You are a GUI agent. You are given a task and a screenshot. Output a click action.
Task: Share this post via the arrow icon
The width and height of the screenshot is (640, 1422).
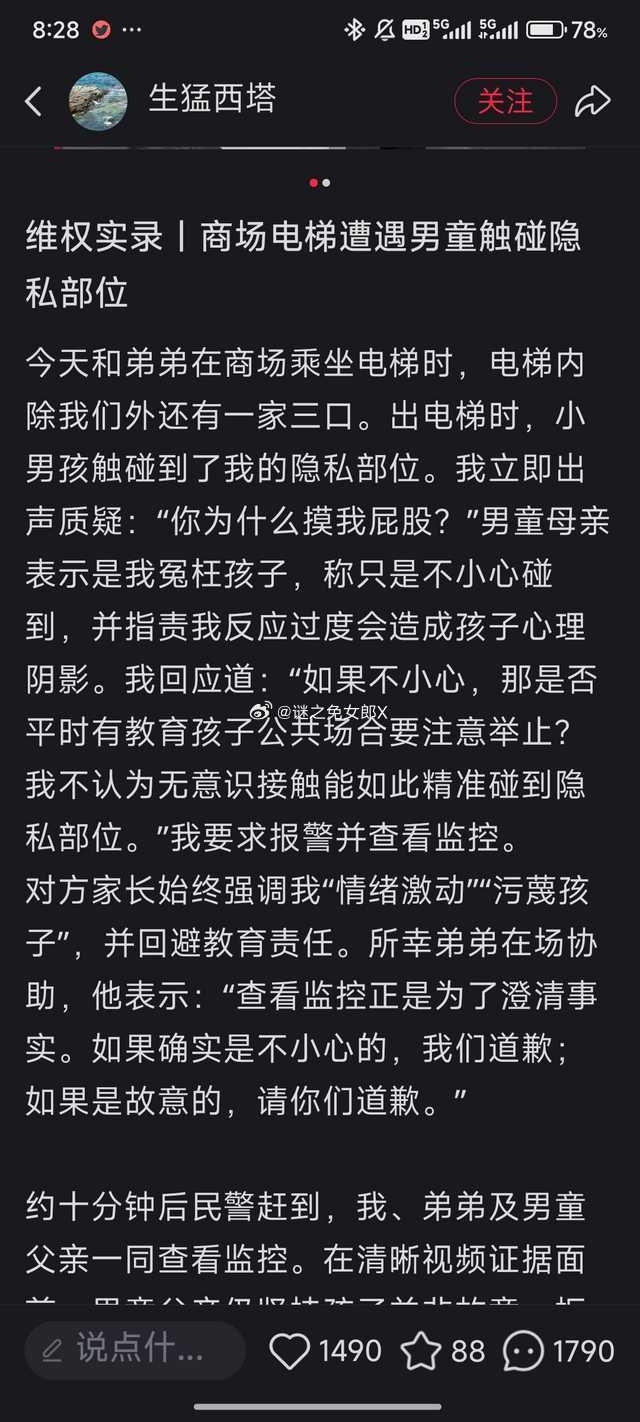click(592, 101)
